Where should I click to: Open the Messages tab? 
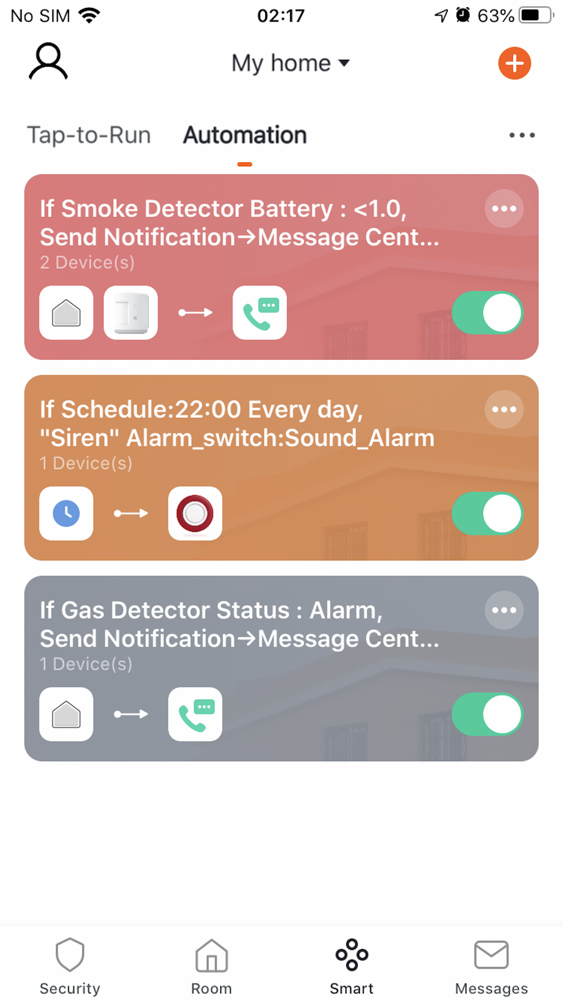coord(492,966)
